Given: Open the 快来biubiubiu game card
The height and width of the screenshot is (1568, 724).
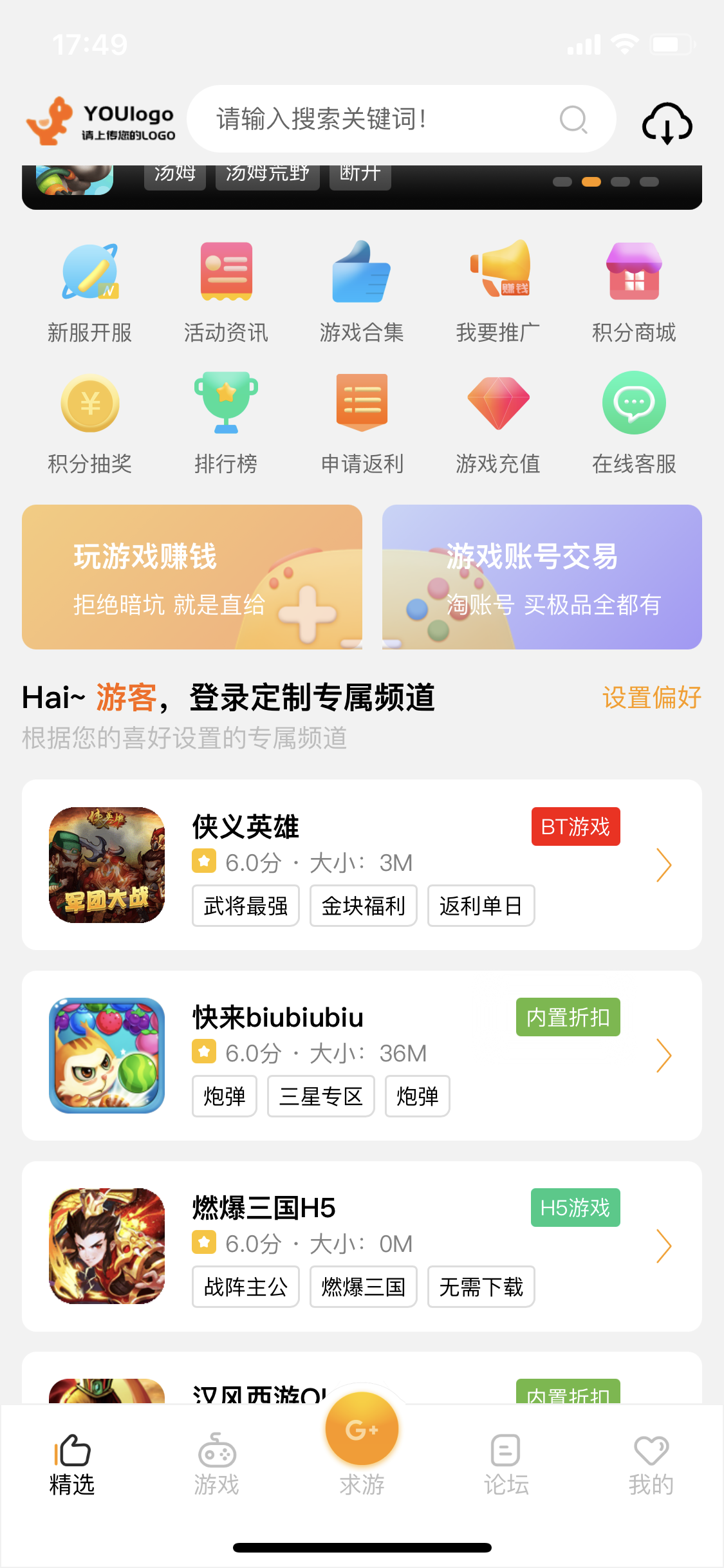Looking at the screenshot, I should coord(362,1055).
